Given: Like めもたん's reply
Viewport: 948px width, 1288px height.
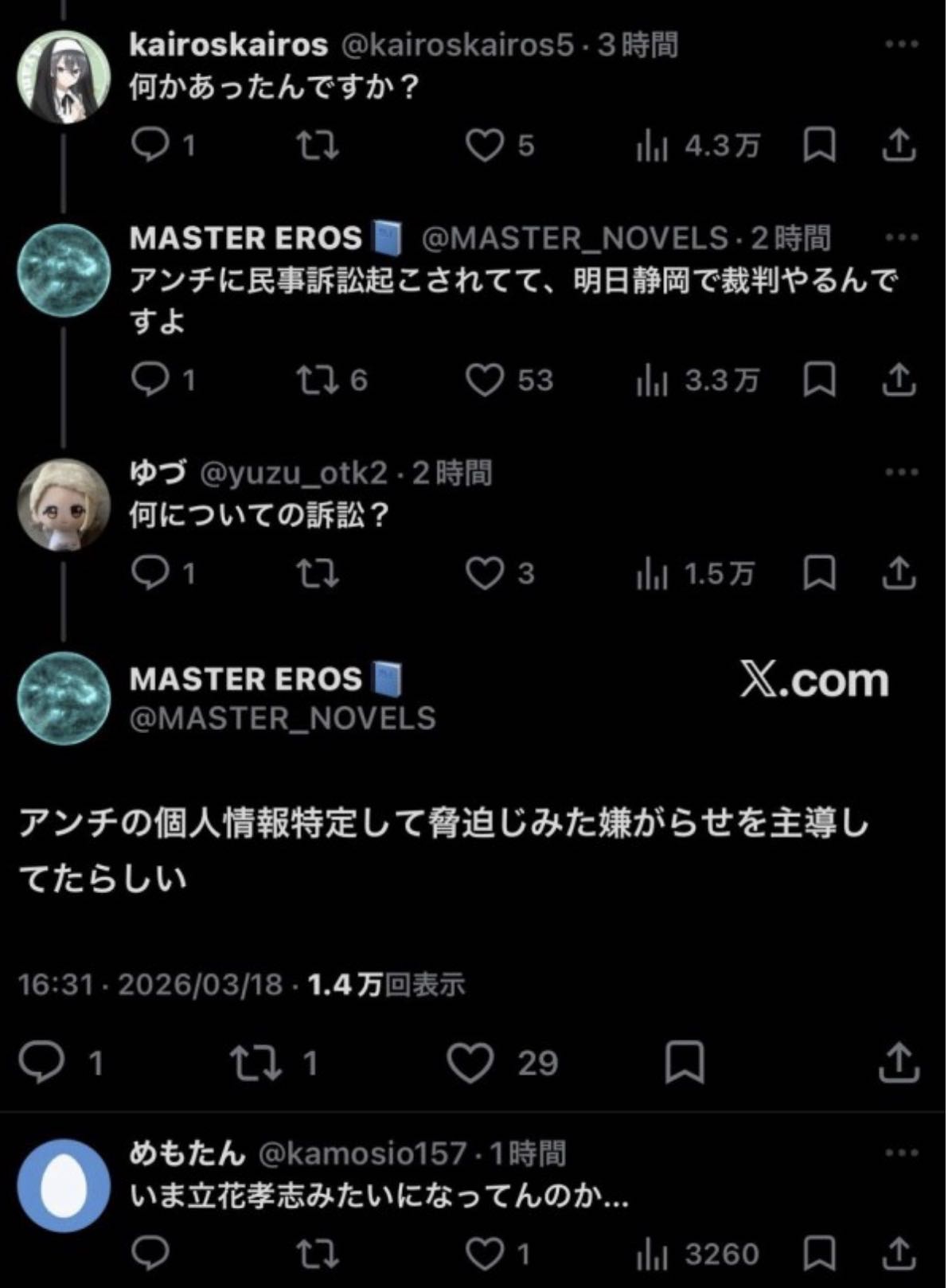Looking at the screenshot, I should (485, 1255).
